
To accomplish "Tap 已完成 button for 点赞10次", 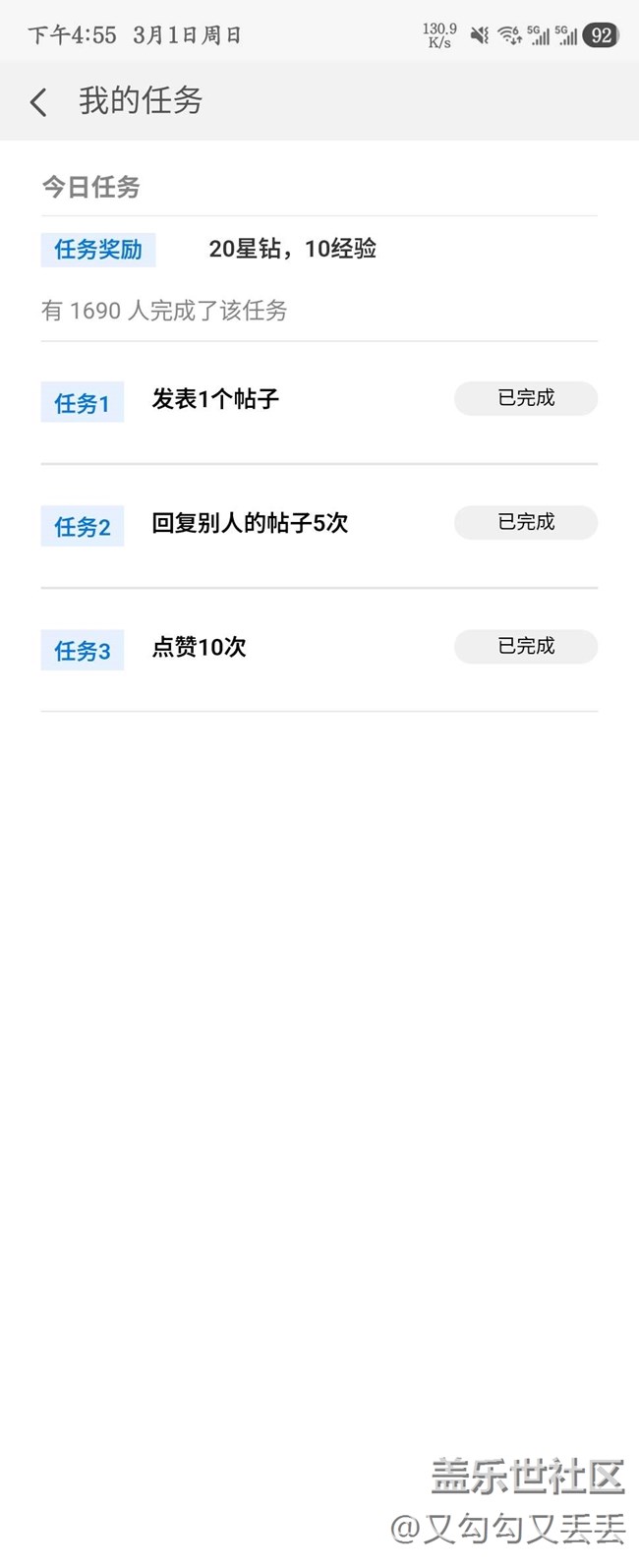I will coord(525,646).
